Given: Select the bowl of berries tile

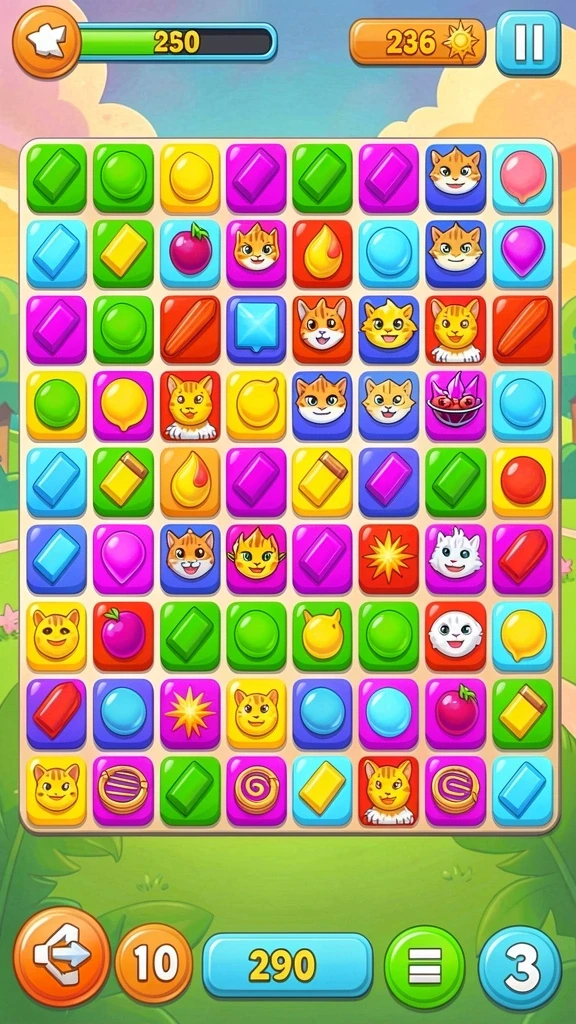Looking at the screenshot, I should click(x=455, y=406).
